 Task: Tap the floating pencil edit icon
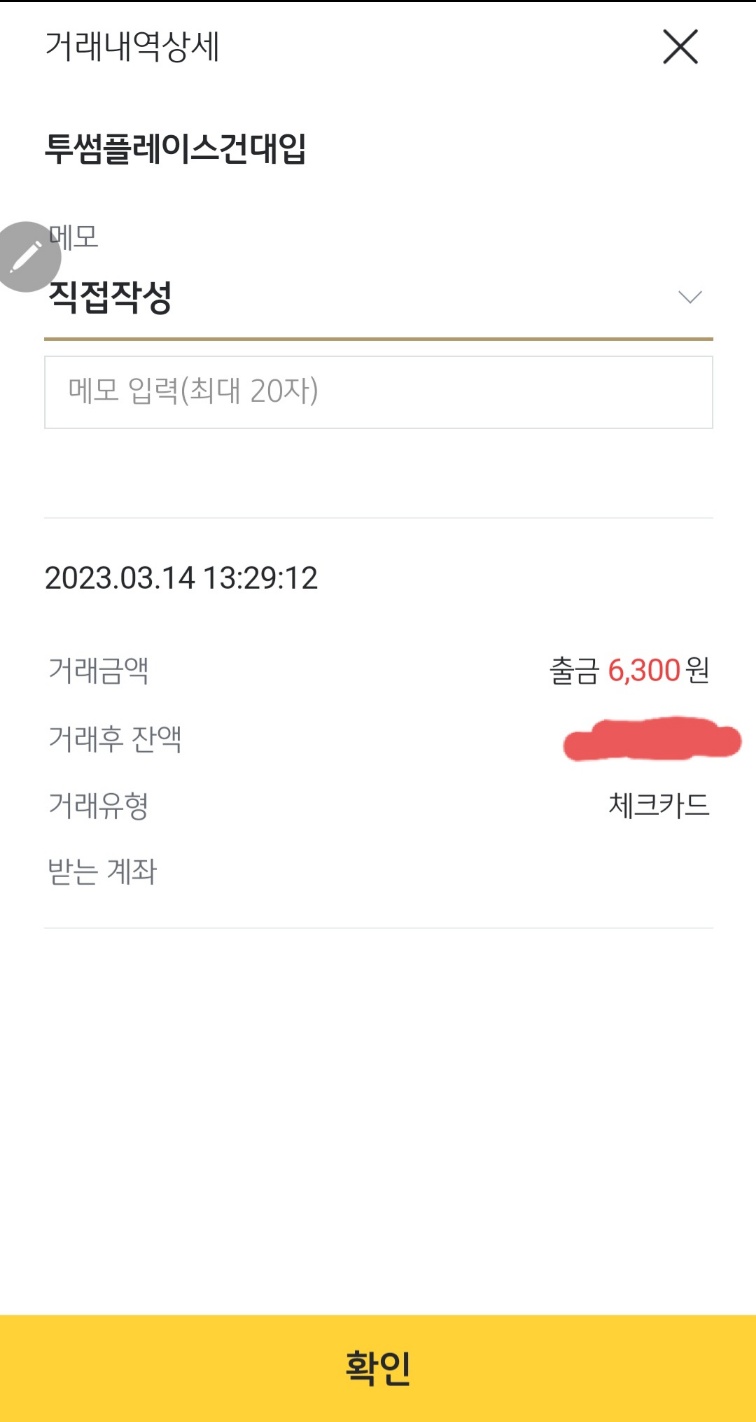coord(26,257)
